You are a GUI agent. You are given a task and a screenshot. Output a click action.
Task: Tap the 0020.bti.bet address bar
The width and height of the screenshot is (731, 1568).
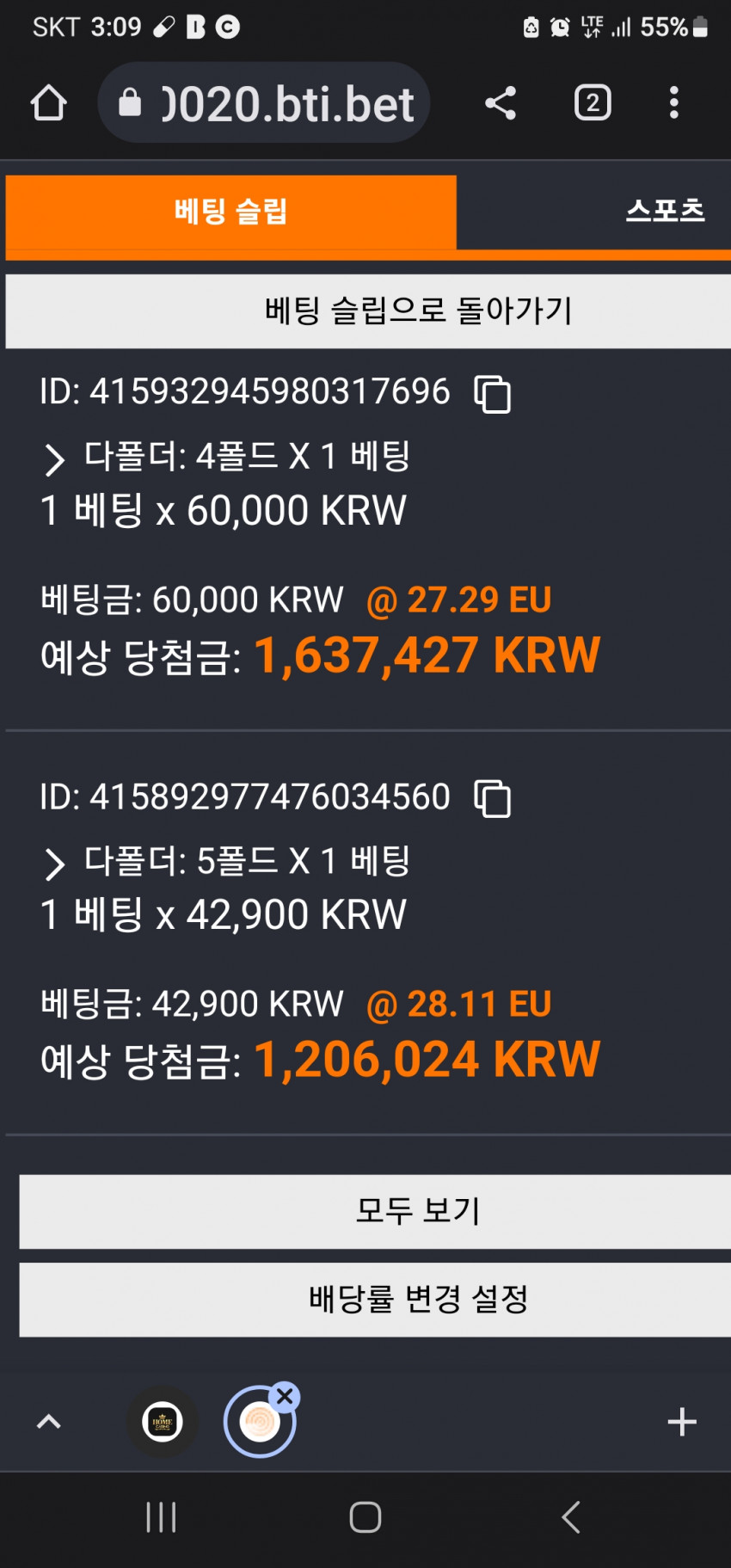[x=264, y=103]
